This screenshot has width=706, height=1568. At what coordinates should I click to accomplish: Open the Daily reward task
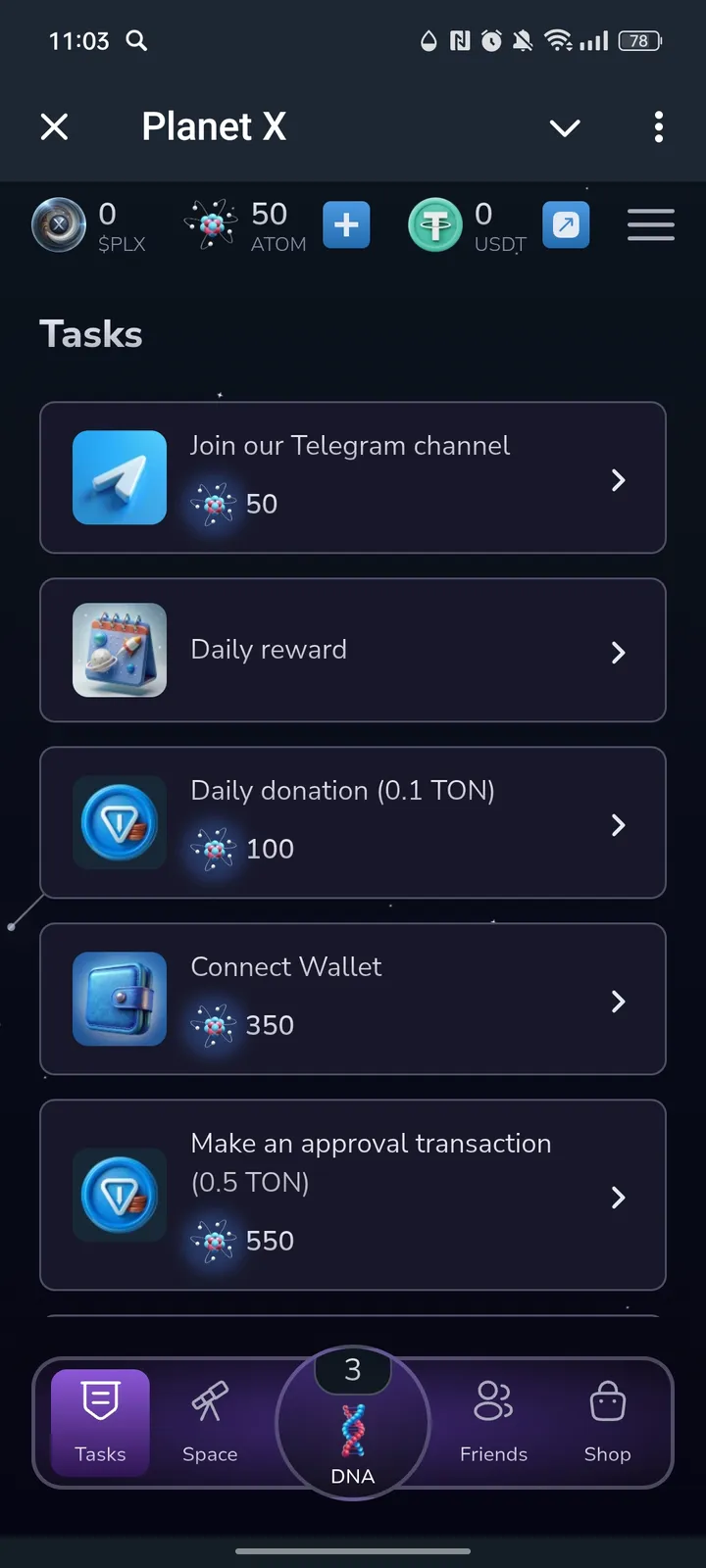353,650
